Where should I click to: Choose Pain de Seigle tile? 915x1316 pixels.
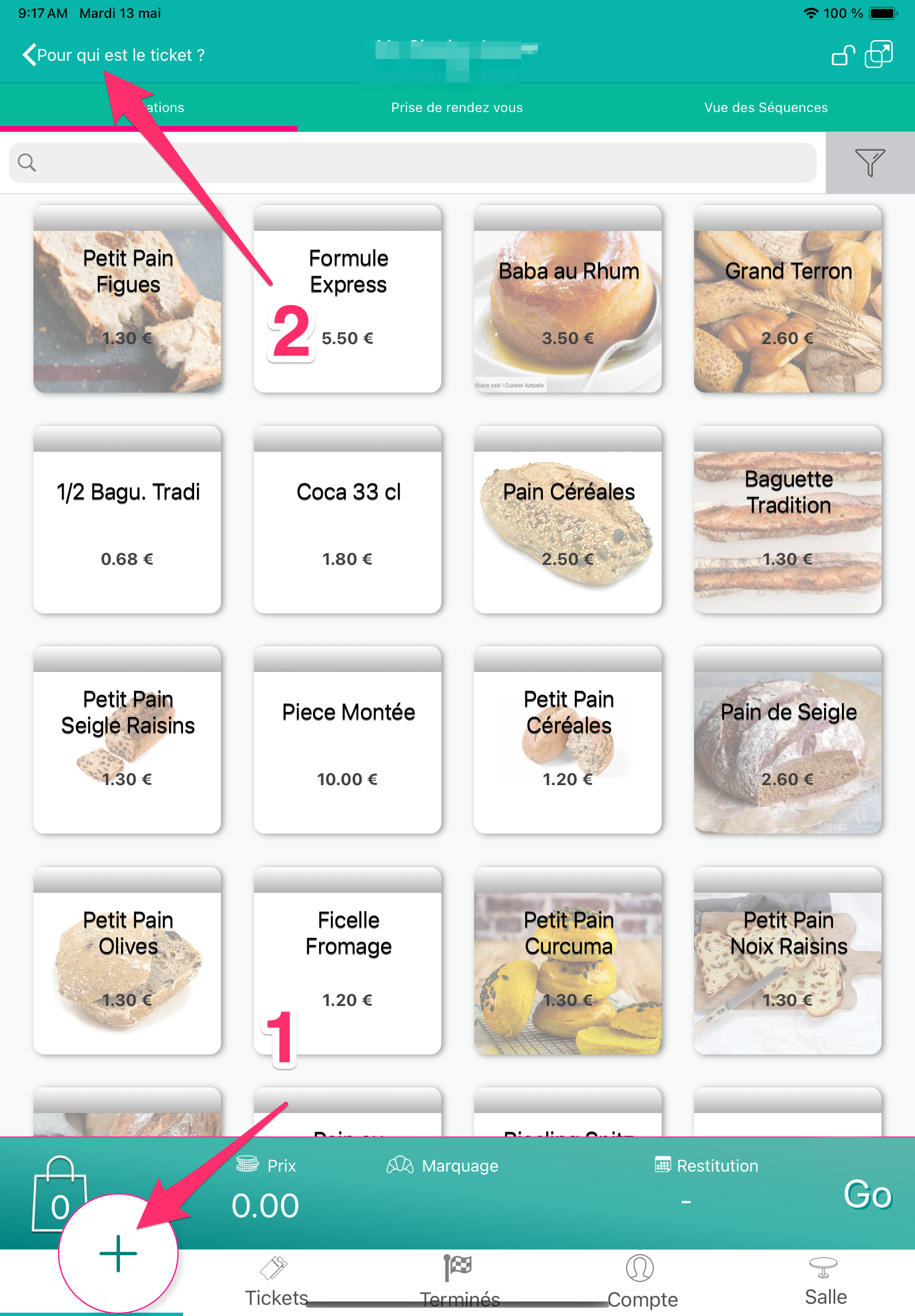click(787, 740)
